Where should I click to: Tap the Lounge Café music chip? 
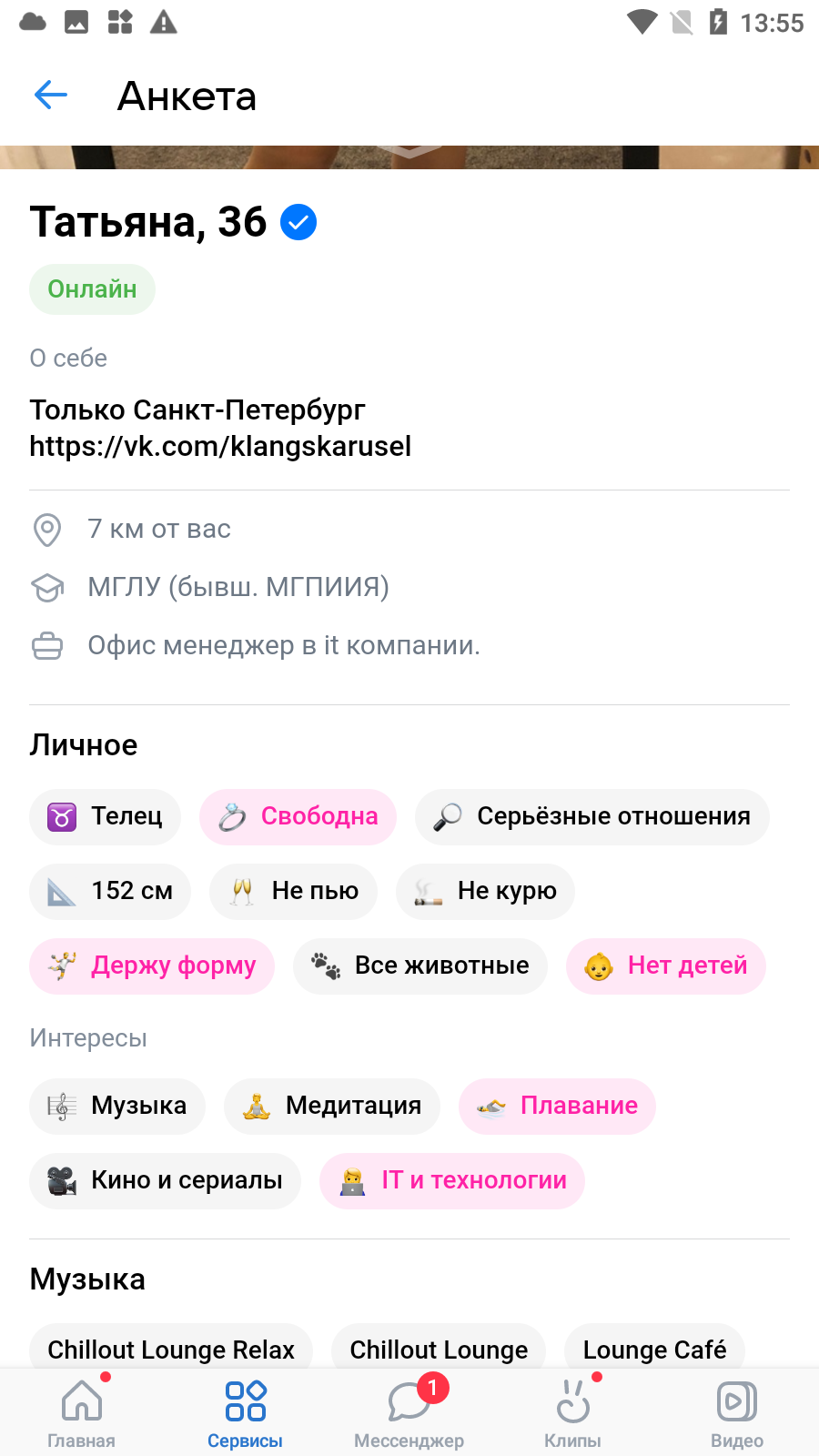[x=654, y=1349]
